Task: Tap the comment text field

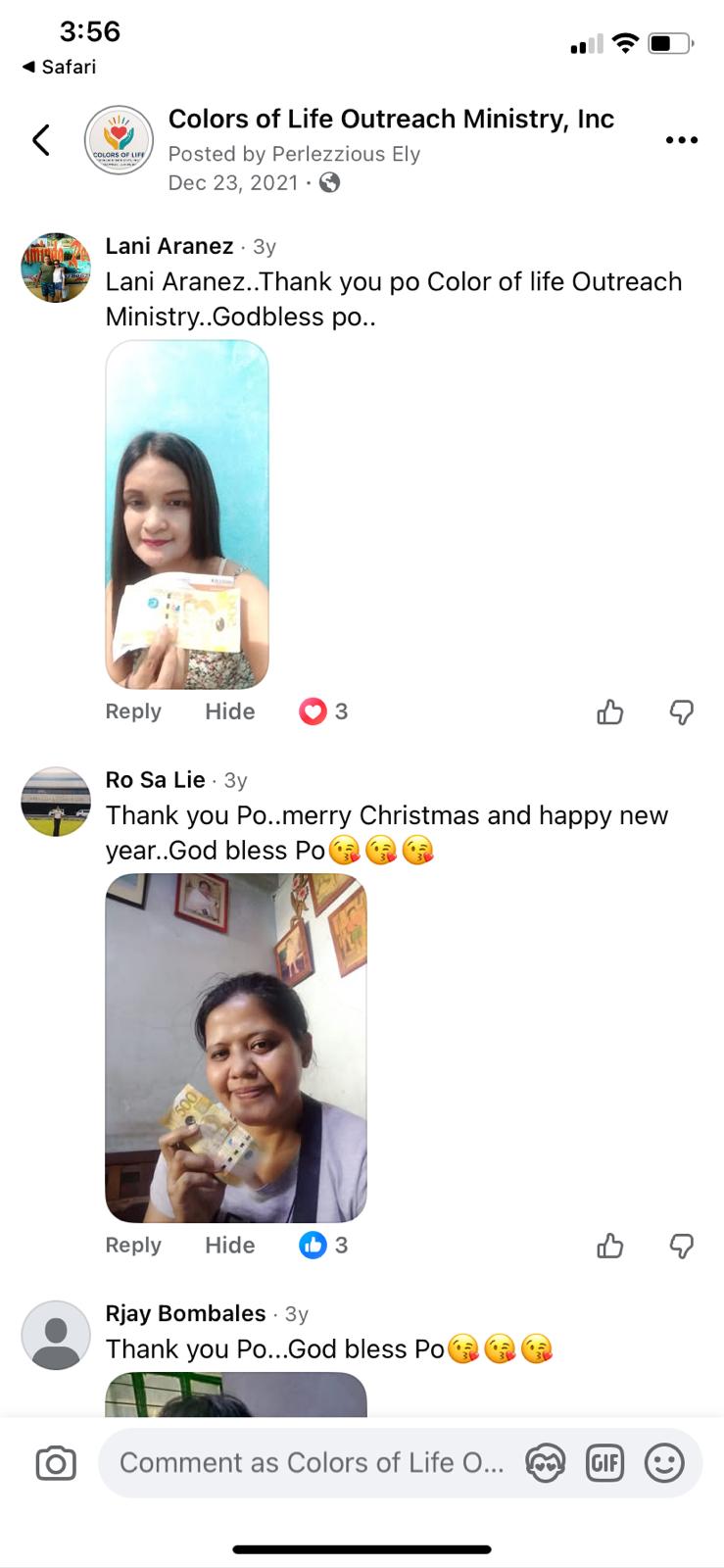Action: point(312,1463)
